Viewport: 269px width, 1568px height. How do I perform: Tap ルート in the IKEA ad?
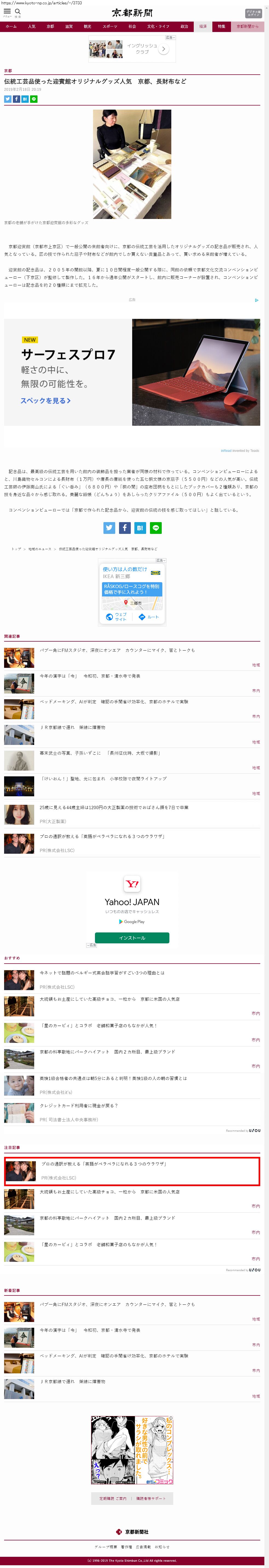[149, 617]
